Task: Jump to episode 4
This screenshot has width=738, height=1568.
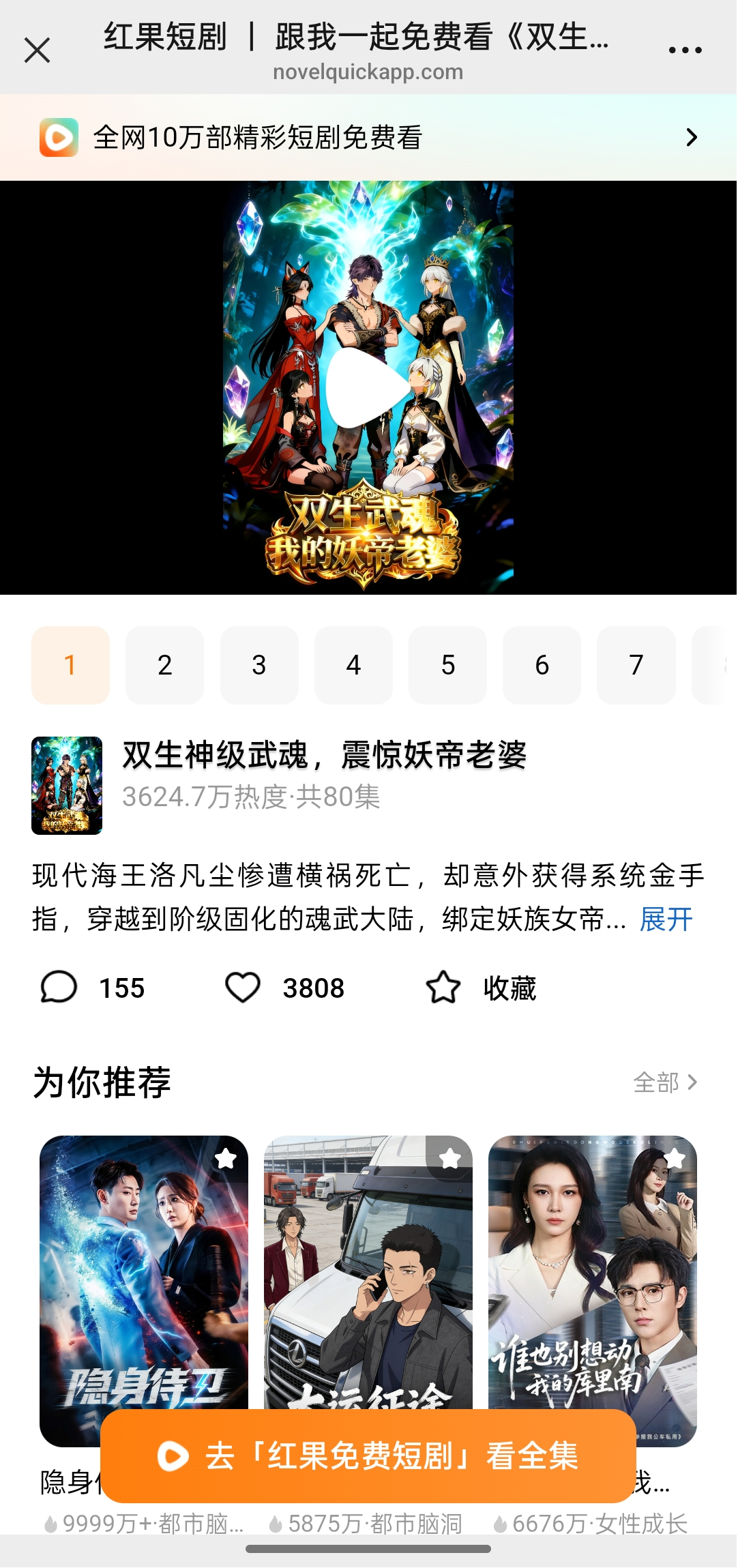Action: tap(353, 665)
